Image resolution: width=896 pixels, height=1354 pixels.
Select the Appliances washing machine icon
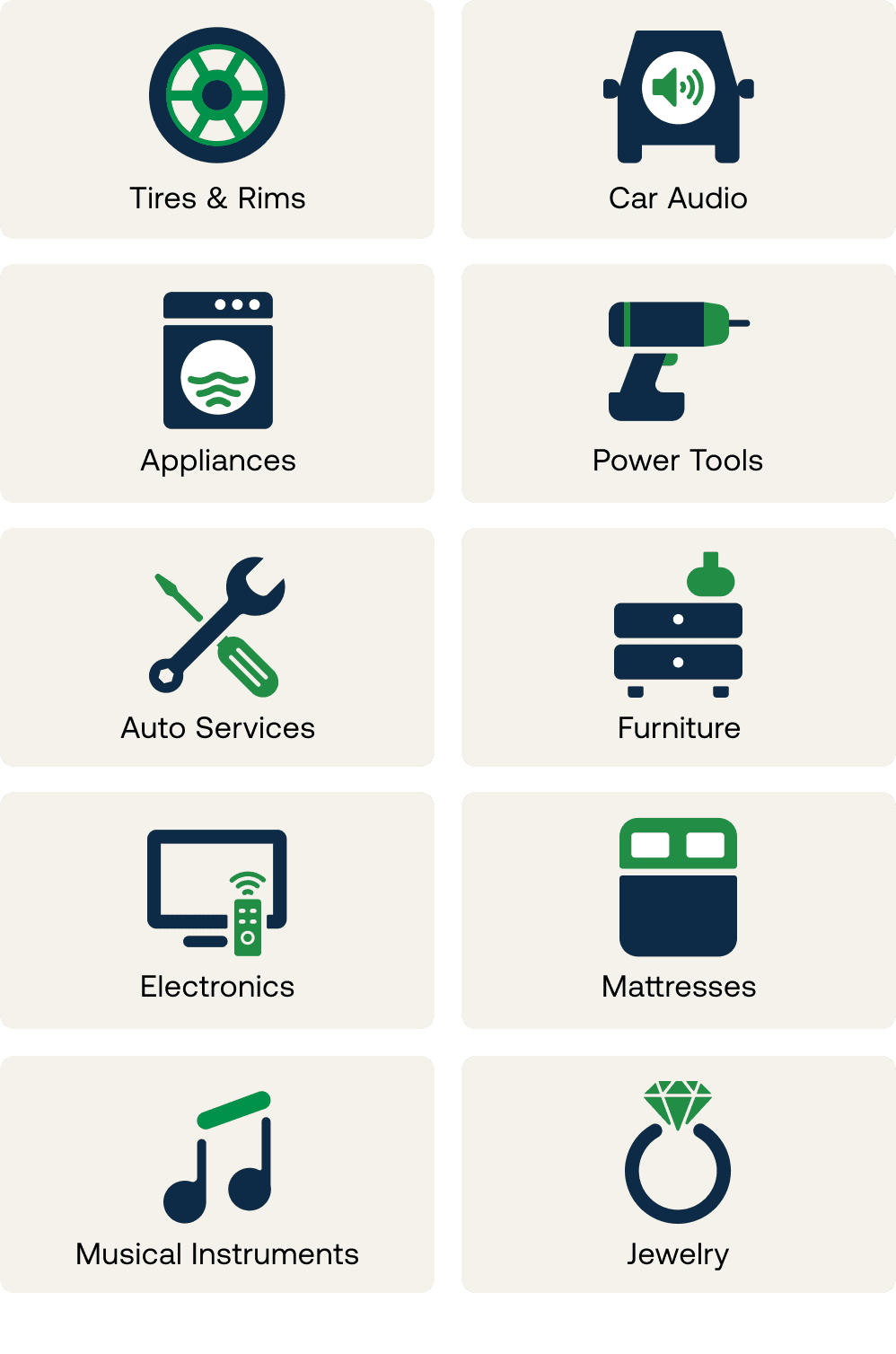pyautogui.click(x=216, y=357)
